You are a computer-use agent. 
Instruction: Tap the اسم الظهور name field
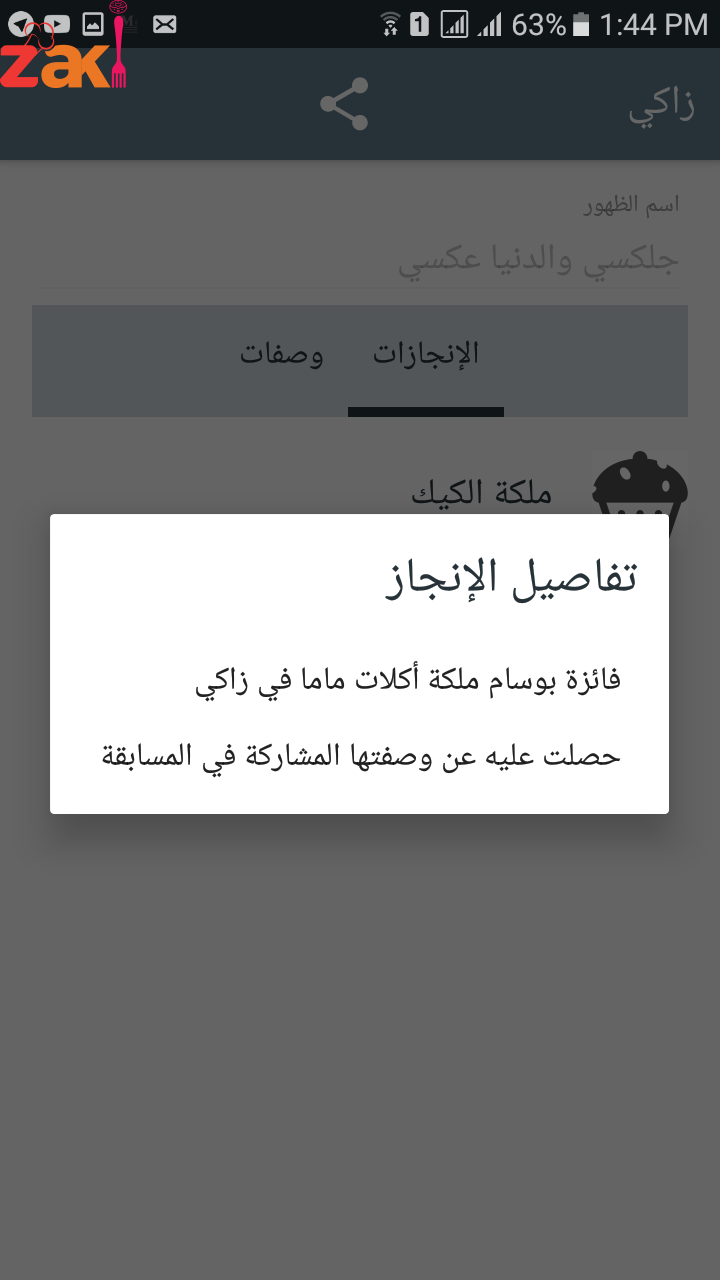(x=540, y=262)
